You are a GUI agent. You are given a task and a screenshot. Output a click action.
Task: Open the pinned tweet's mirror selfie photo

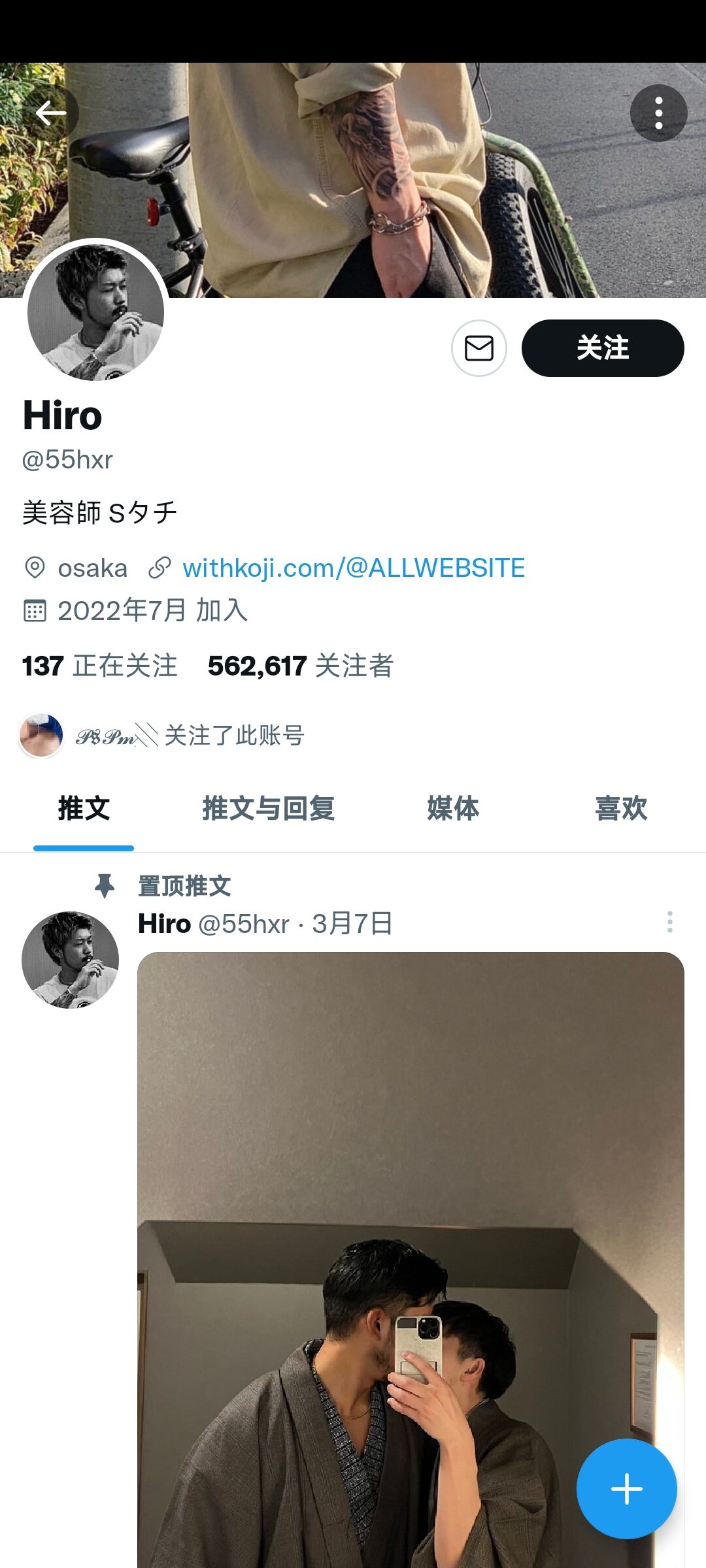tap(411, 1260)
